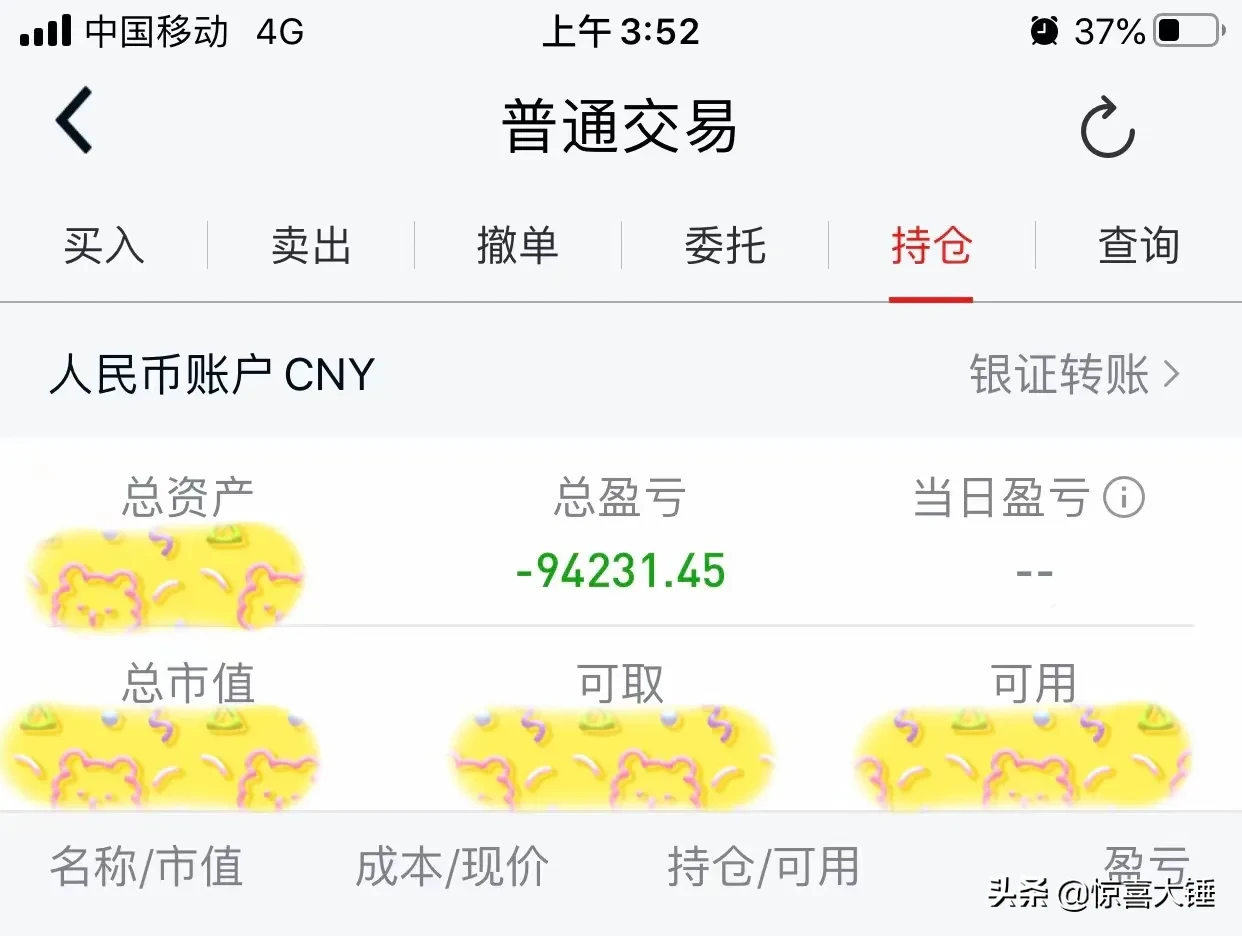Switch to the 卖出 tab
Screen dimensions: 1242x936
coord(311,246)
